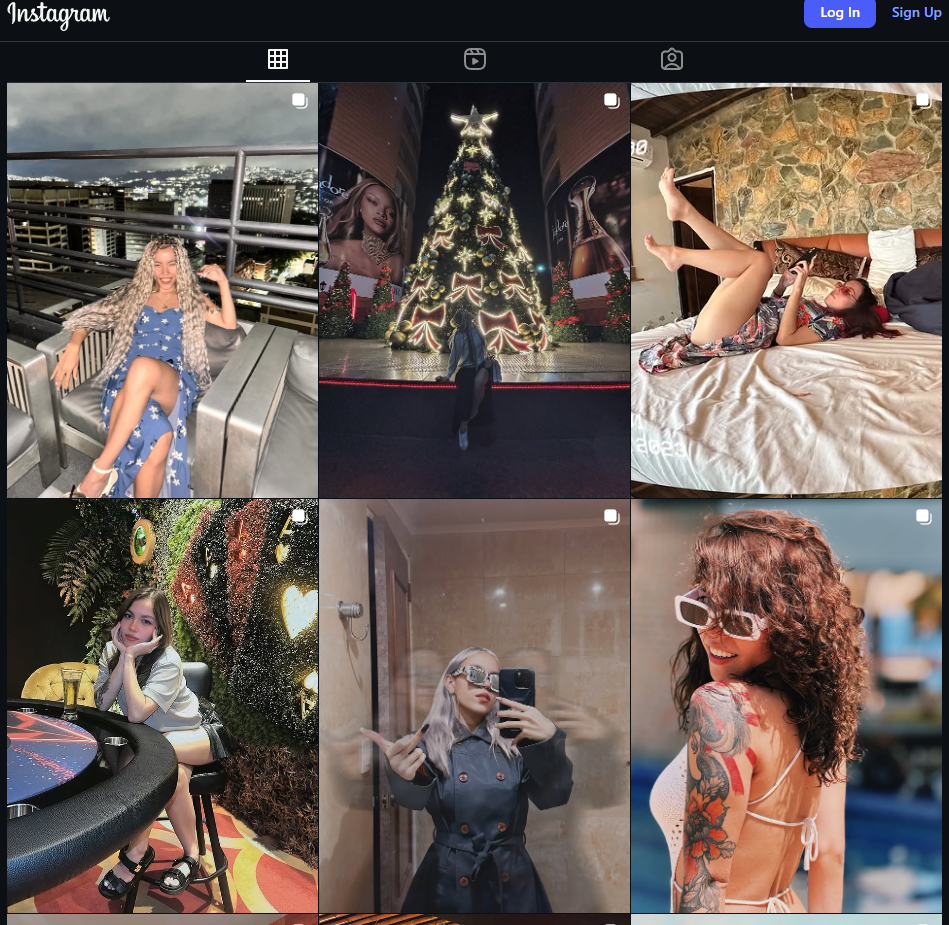This screenshot has width=949, height=925.
Task: Tap the Instagram logo to go home
Action: coord(58,14)
